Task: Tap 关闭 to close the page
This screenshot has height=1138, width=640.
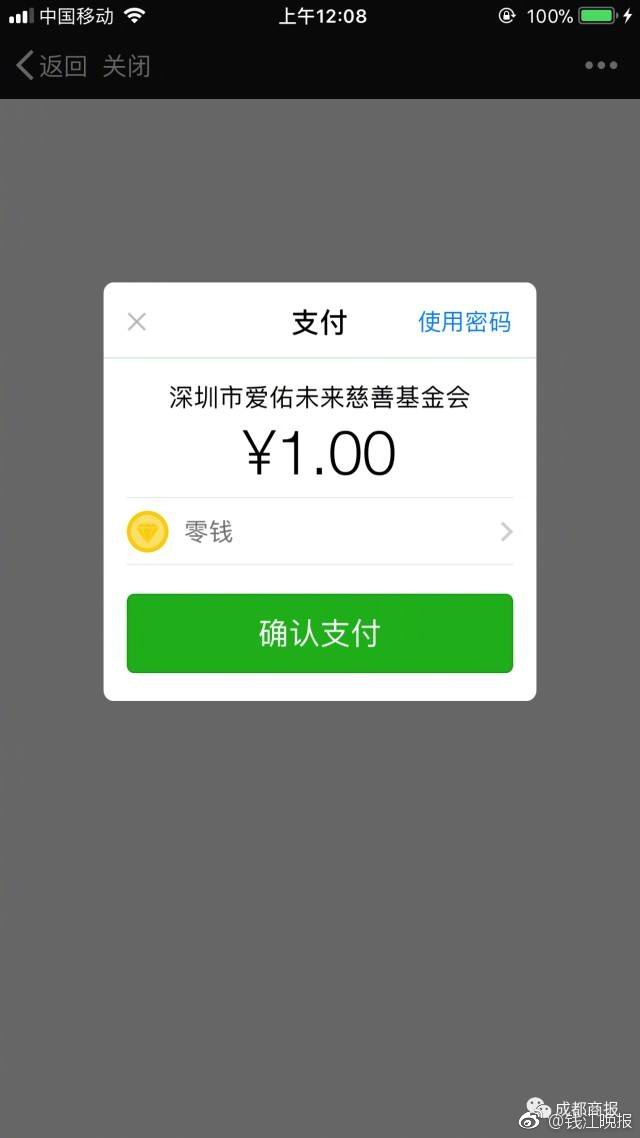Action: (x=126, y=66)
